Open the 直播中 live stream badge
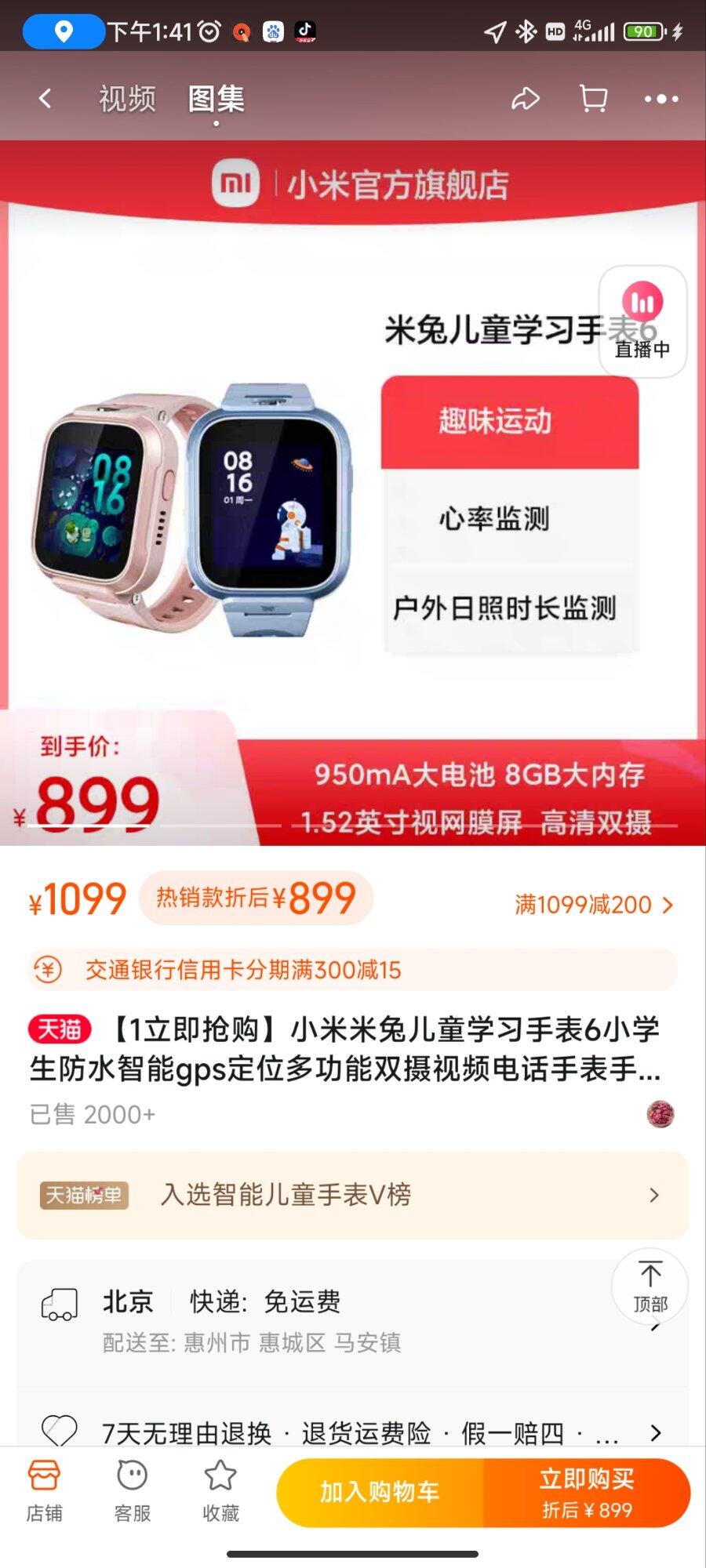The width and height of the screenshot is (706, 1568). tap(642, 321)
